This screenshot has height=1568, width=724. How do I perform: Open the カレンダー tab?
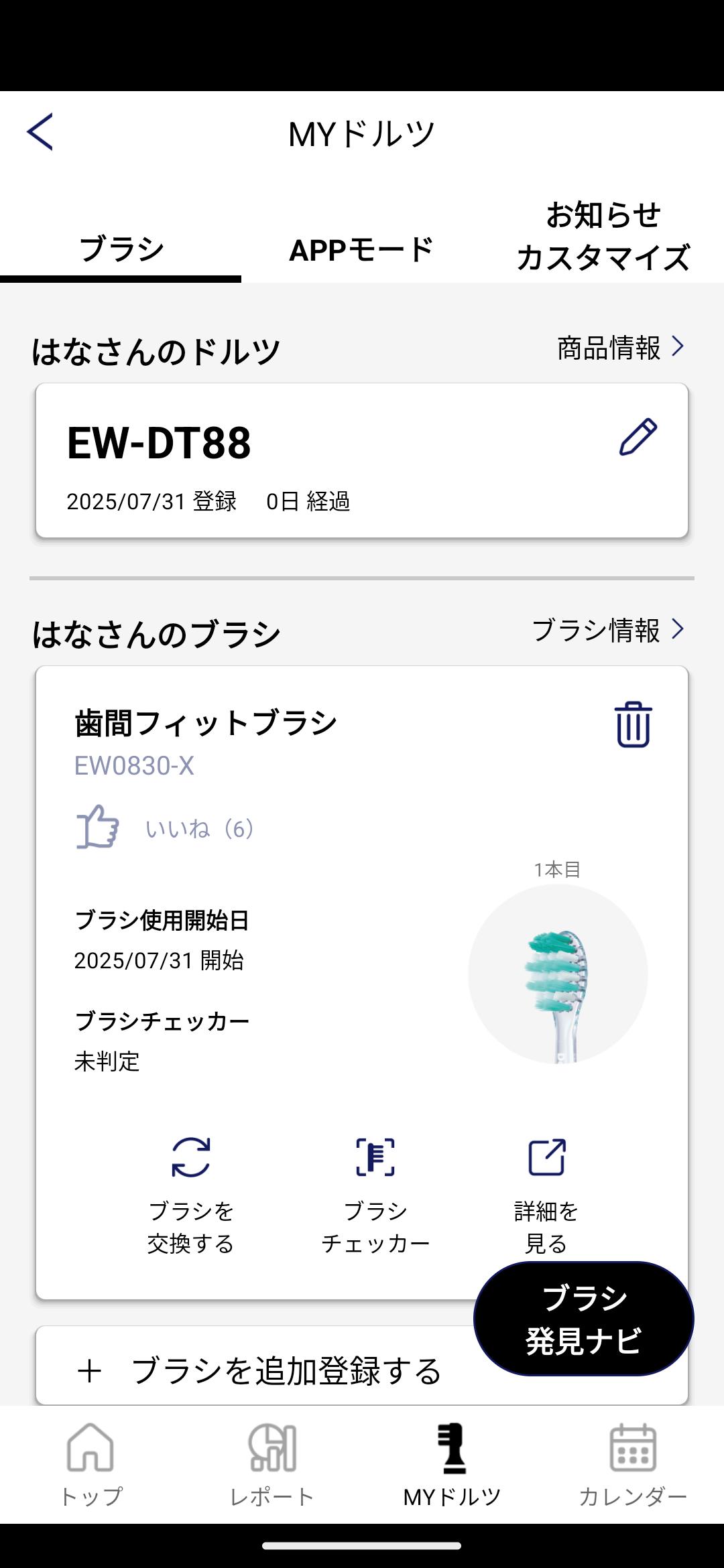(633, 1465)
